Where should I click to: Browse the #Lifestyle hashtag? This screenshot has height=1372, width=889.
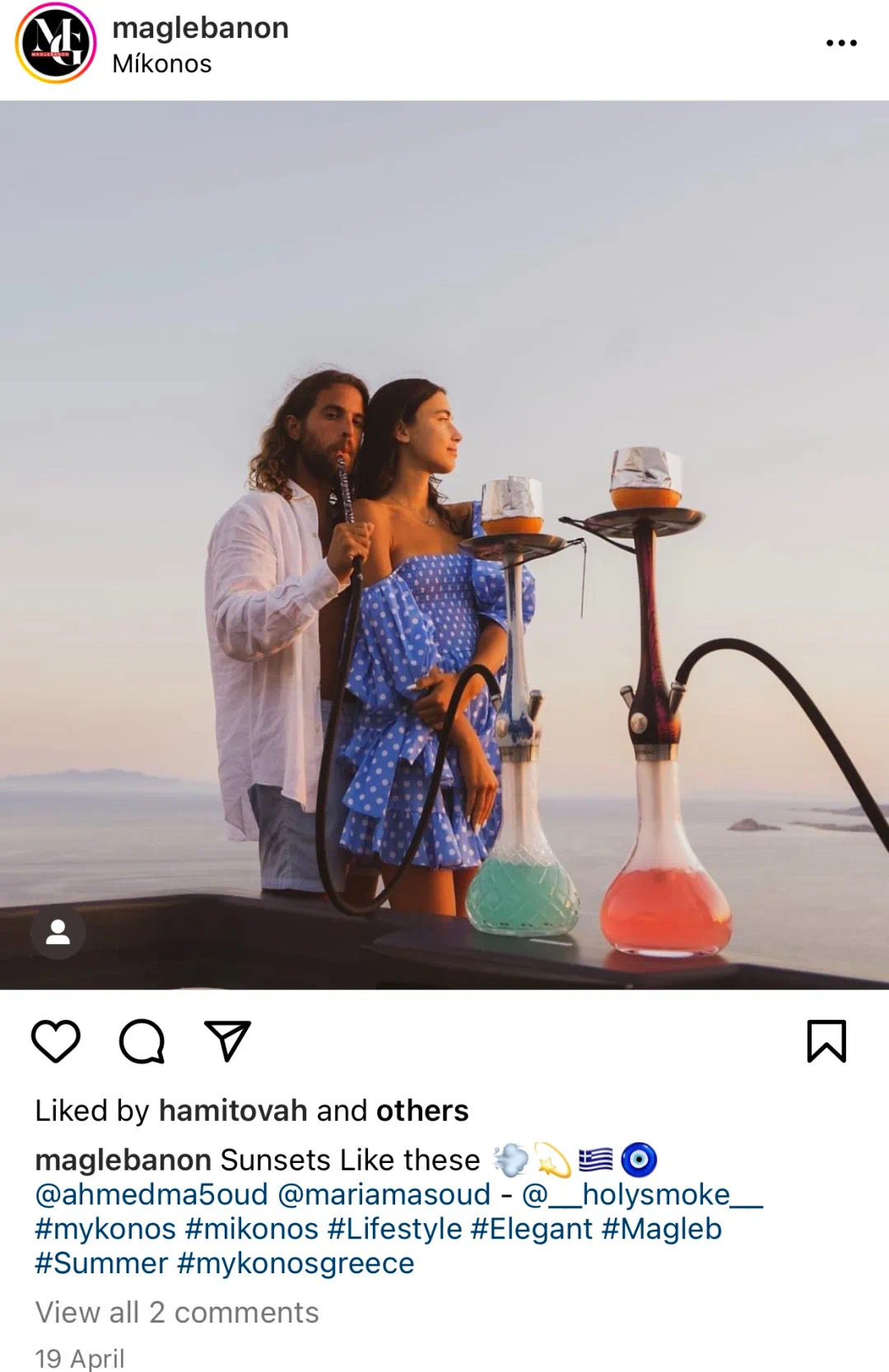point(394,1229)
